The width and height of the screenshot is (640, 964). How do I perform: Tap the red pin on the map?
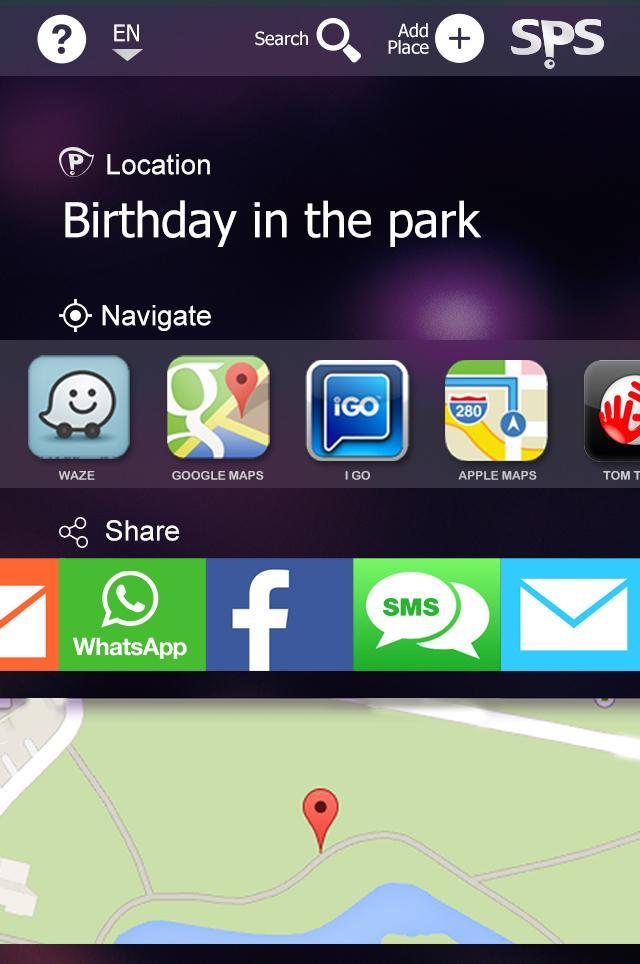coord(320,816)
